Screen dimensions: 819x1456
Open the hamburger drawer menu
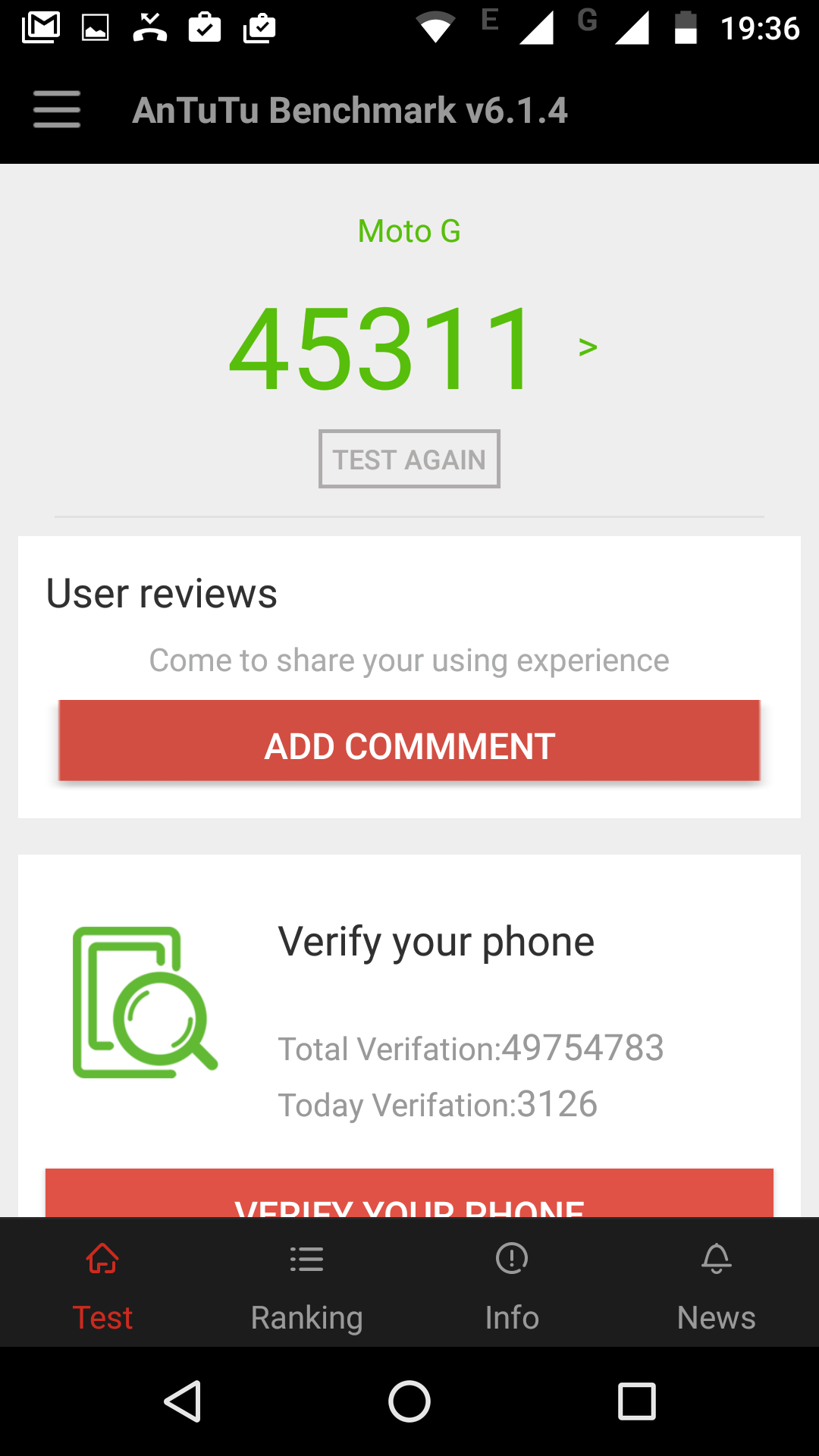57,109
